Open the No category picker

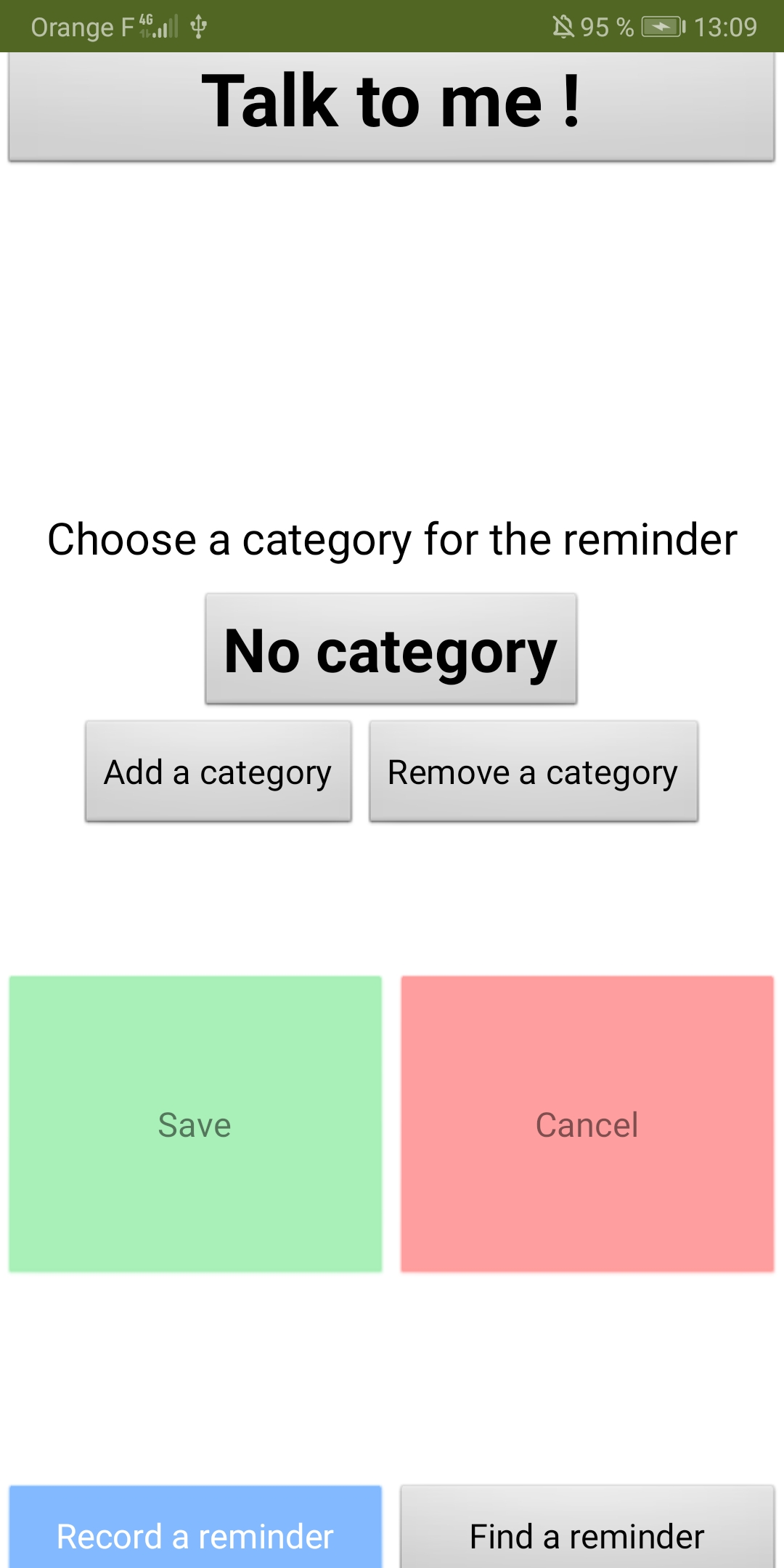click(391, 649)
